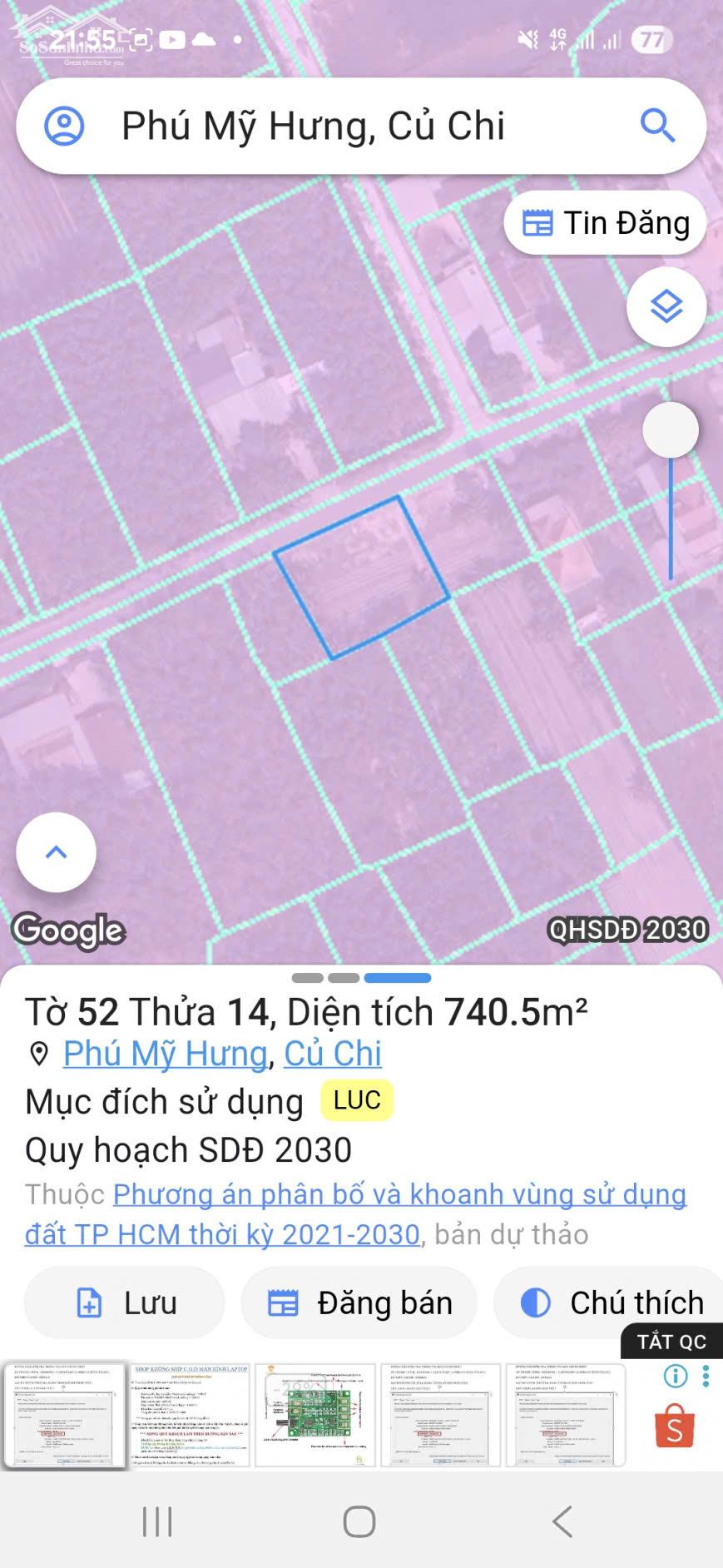Viewport: 723px width, 1568px height.
Task: Click the blue zoom slider handle
Action: click(x=671, y=429)
